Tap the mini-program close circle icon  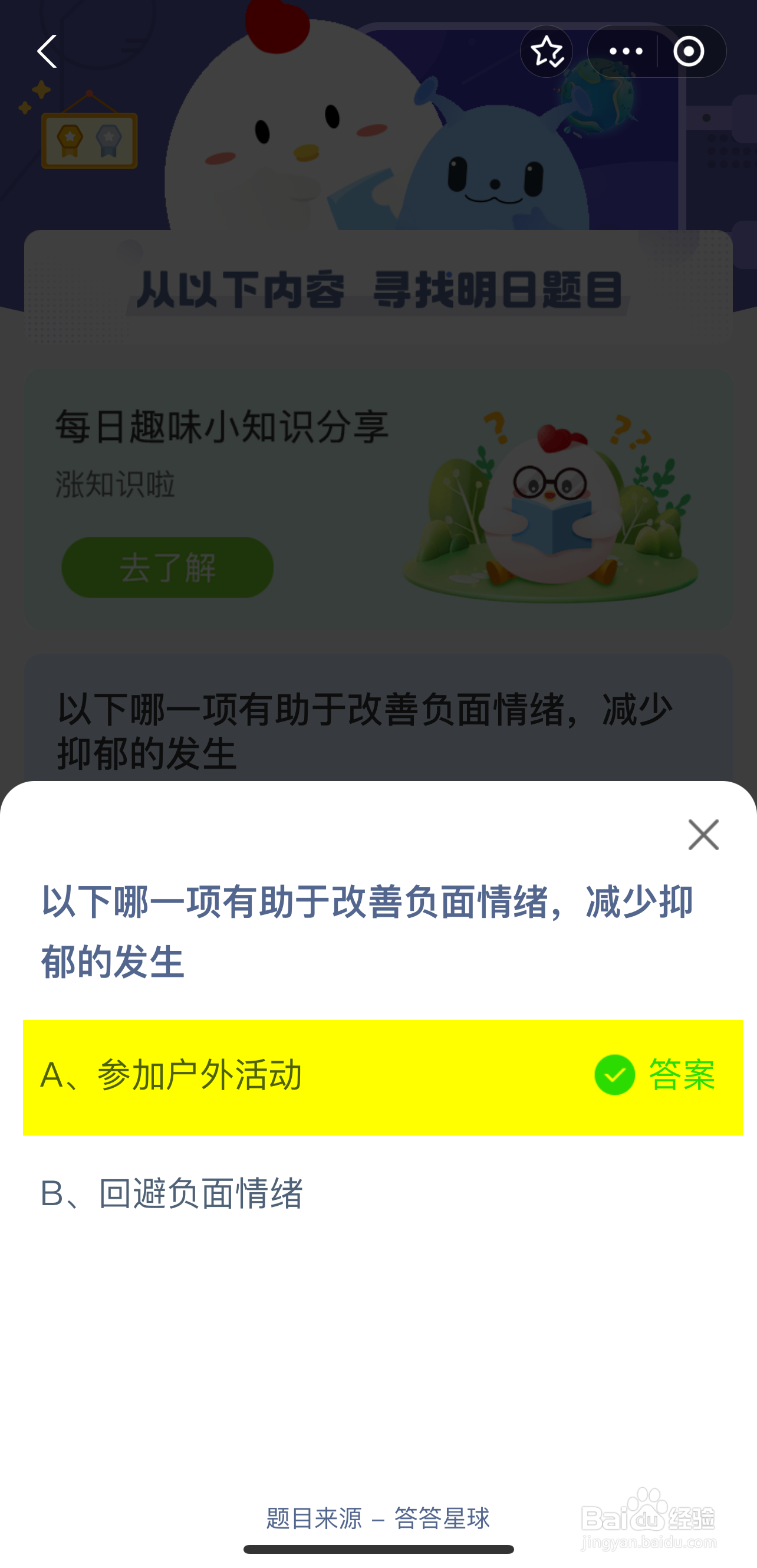[x=690, y=51]
